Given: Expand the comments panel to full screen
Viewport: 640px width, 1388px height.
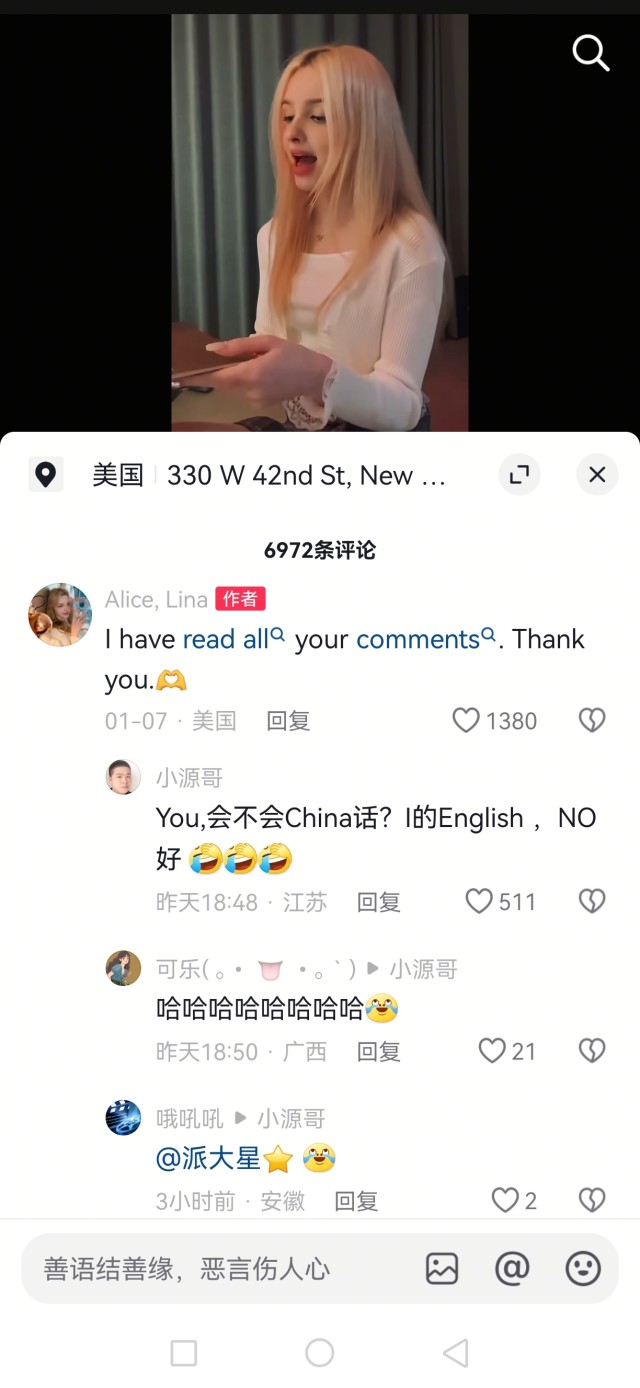Looking at the screenshot, I should point(519,475).
